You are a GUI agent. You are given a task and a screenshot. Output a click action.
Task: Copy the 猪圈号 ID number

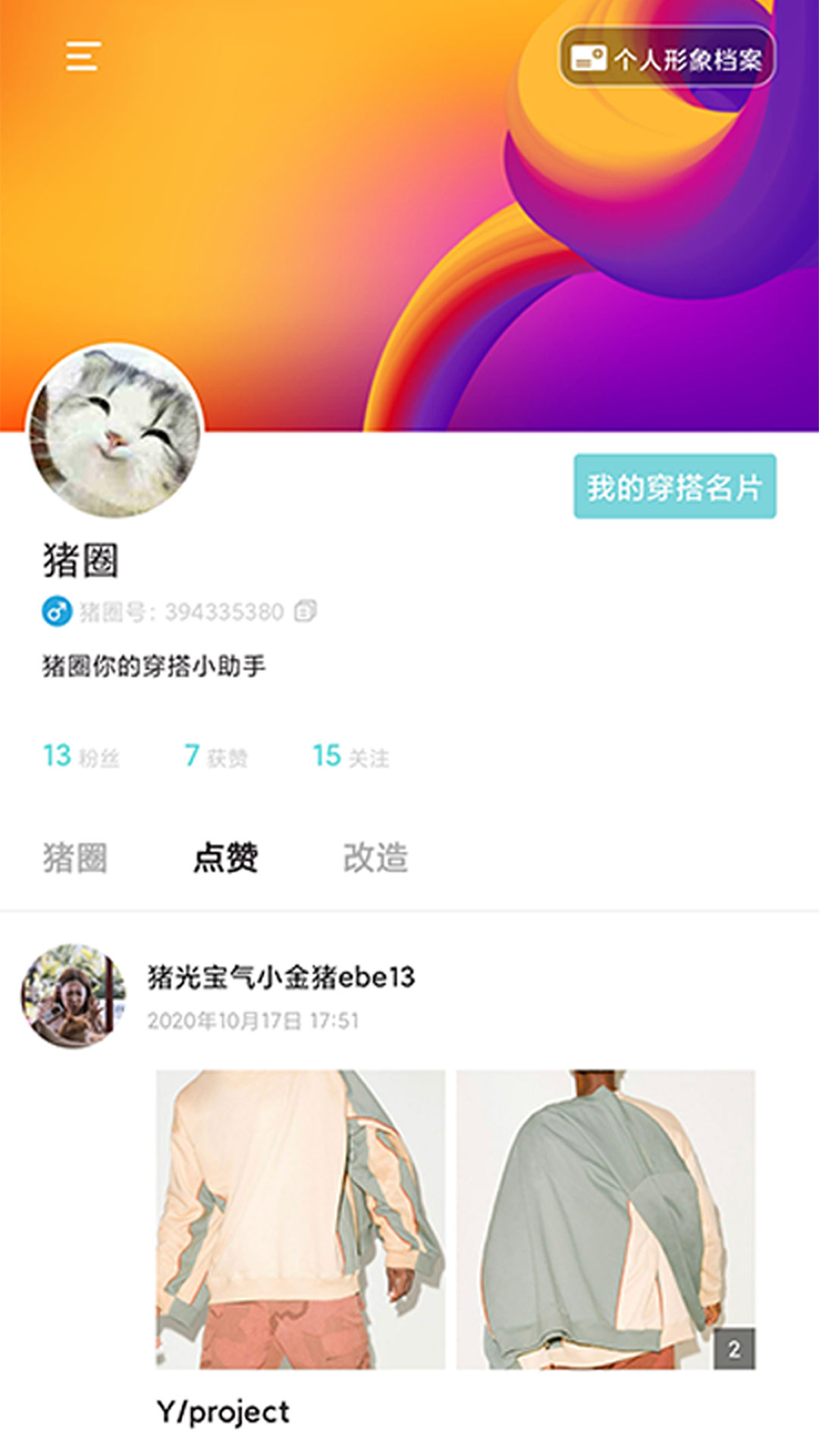point(306,610)
